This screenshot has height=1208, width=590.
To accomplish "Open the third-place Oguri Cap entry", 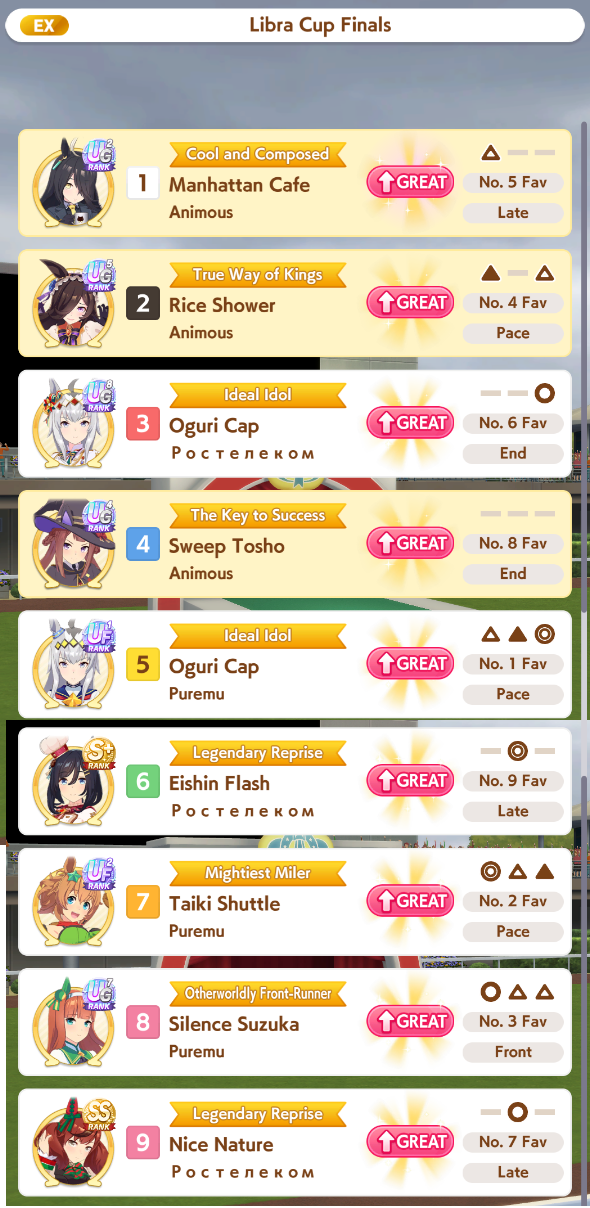I will [295, 424].
